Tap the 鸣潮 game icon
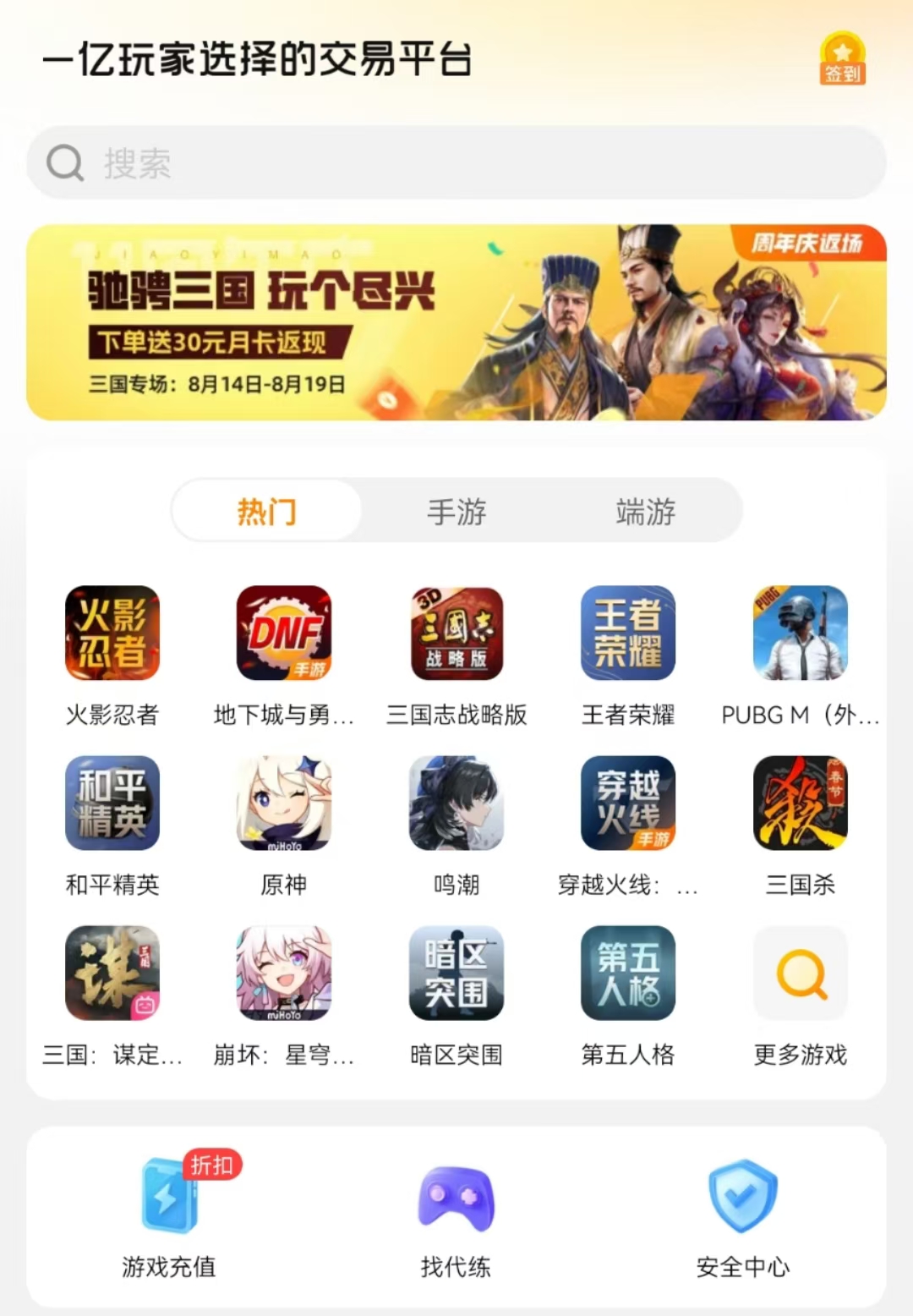The height and width of the screenshot is (1316, 913). coord(456,803)
